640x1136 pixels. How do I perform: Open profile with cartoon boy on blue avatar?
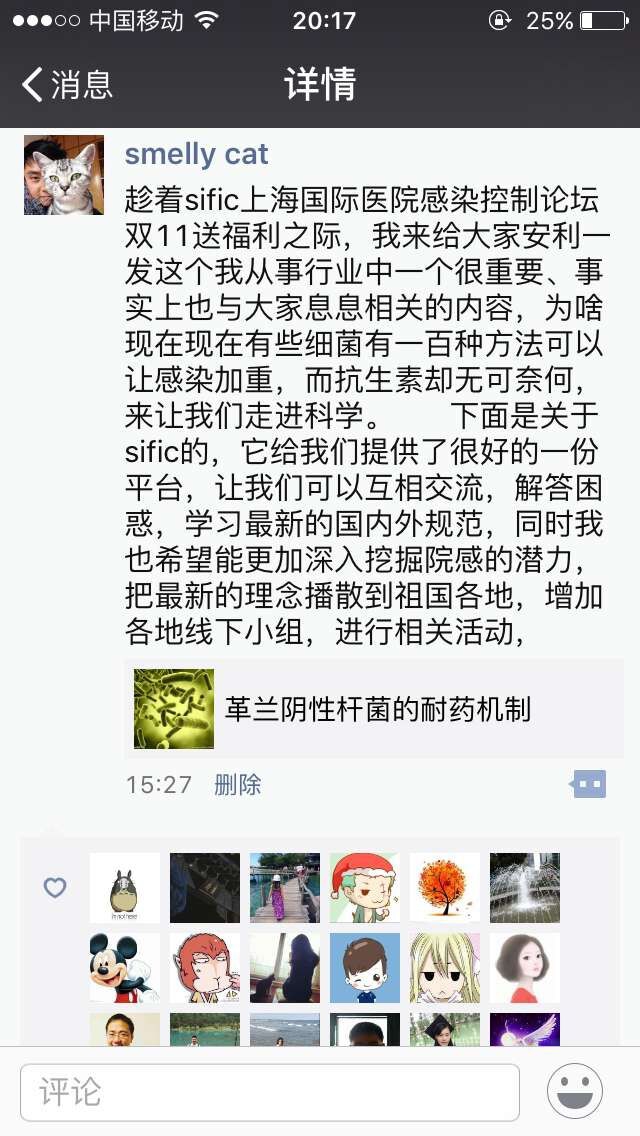pyautogui.click(x=365, y=968)
